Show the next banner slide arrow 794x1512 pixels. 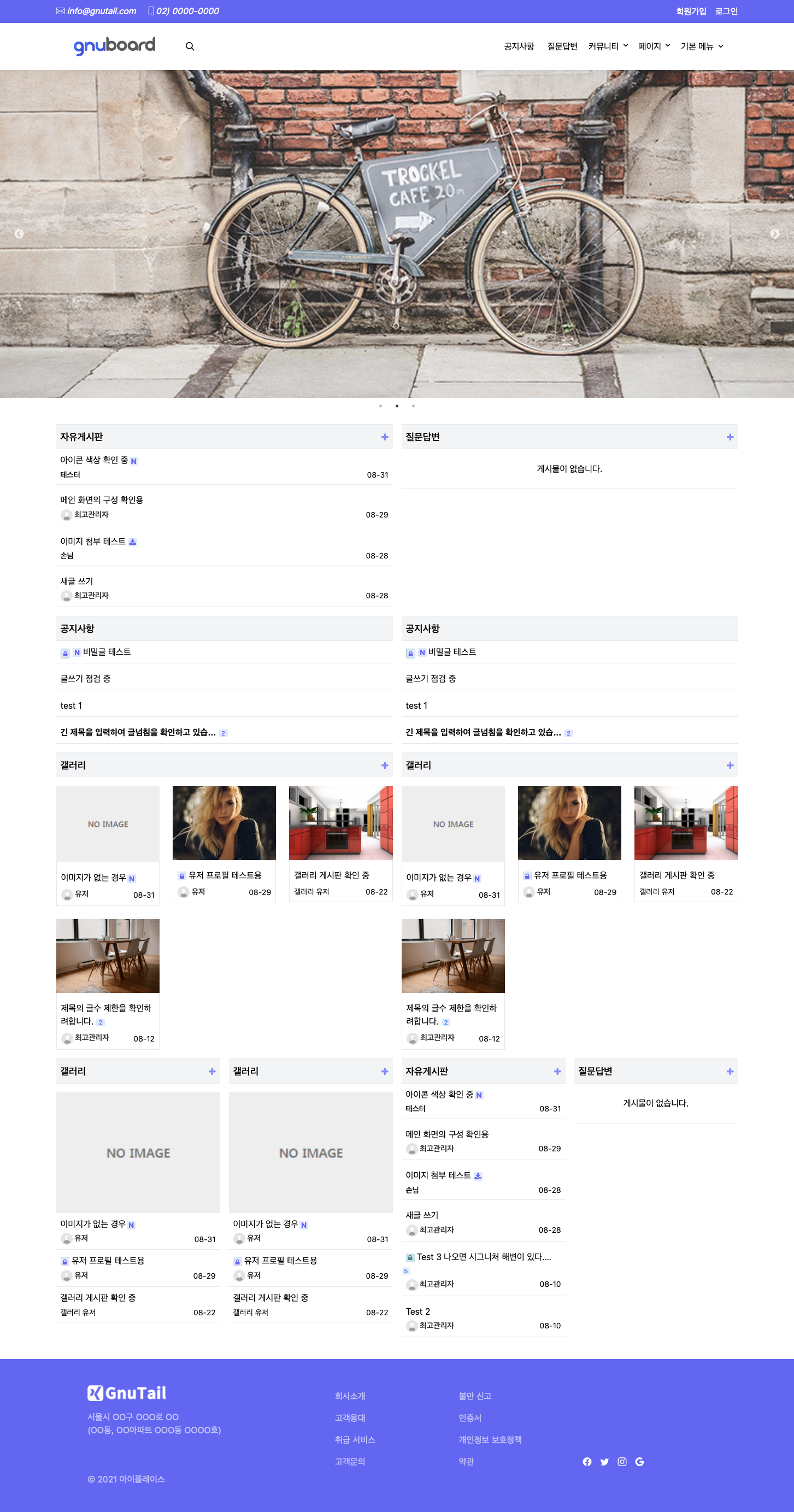[x=775, y=234]
